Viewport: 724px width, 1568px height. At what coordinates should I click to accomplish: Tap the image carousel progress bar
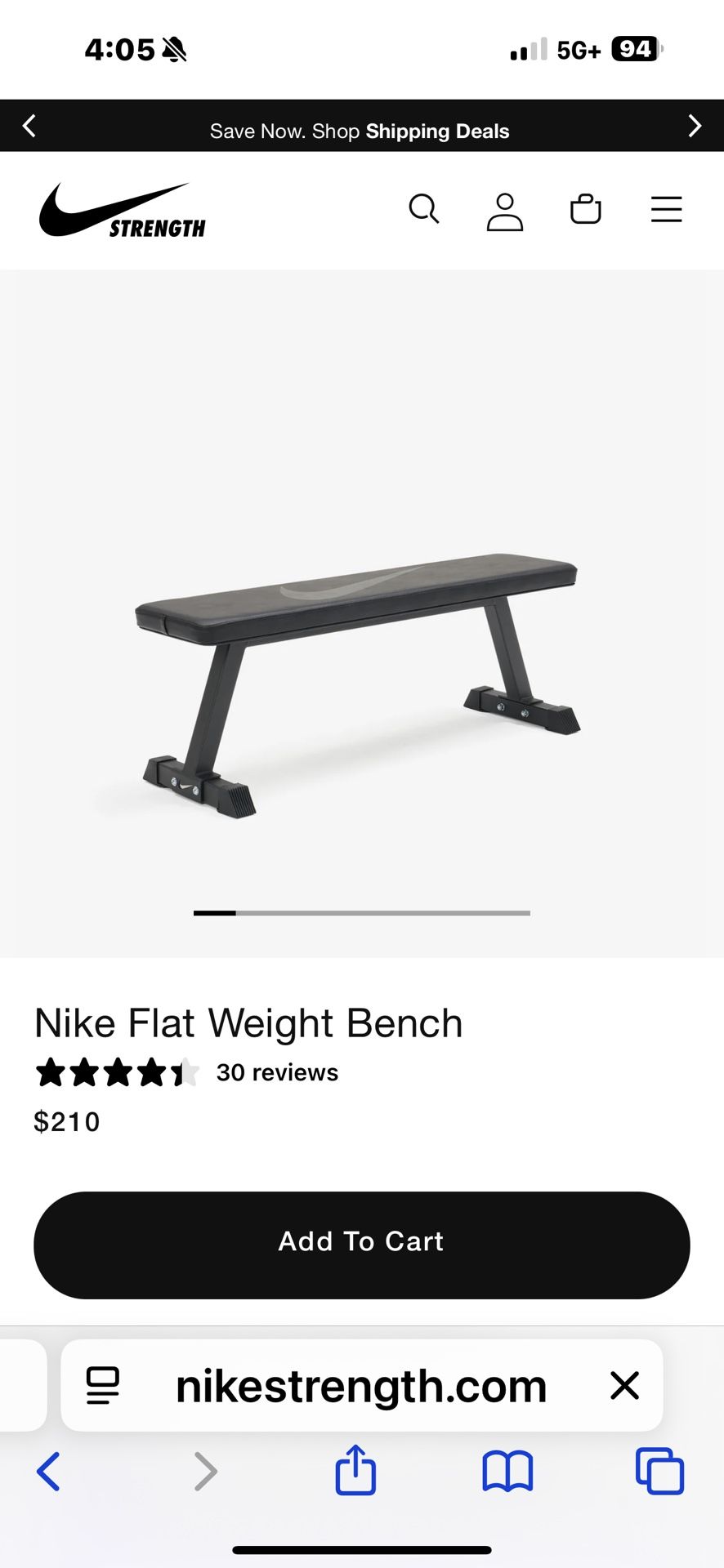coord(362,912)
